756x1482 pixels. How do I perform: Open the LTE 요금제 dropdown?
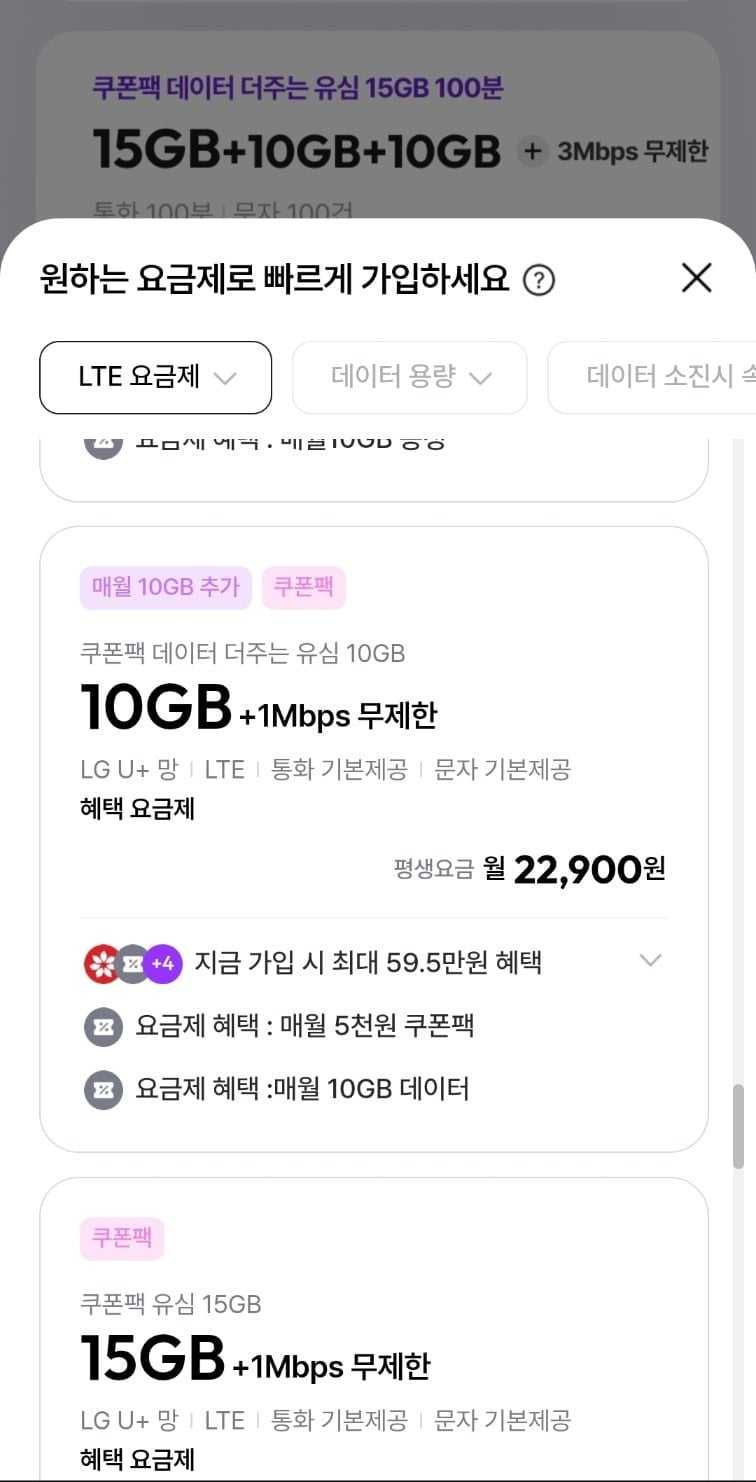pos(155,377)
